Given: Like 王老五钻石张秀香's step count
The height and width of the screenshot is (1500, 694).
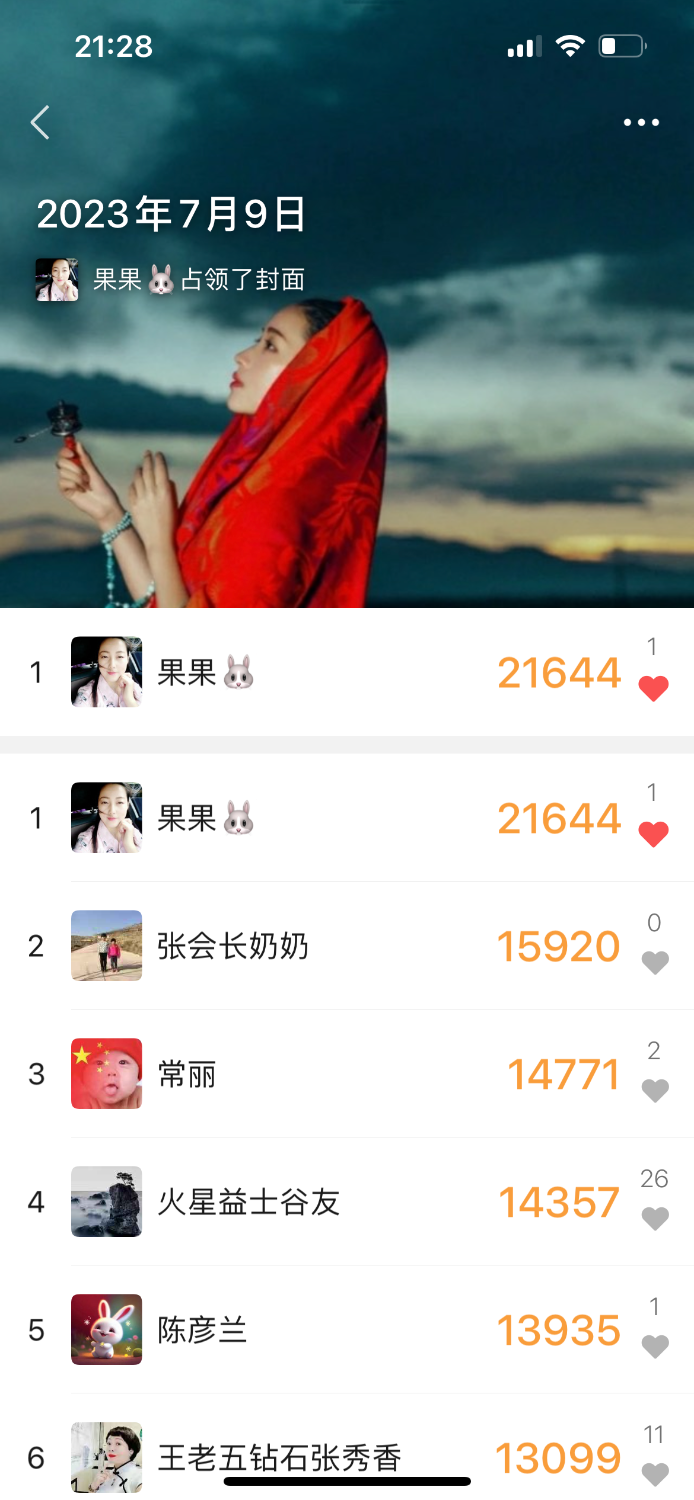Looking at the screenshot, I should (x=655, y=1473).
